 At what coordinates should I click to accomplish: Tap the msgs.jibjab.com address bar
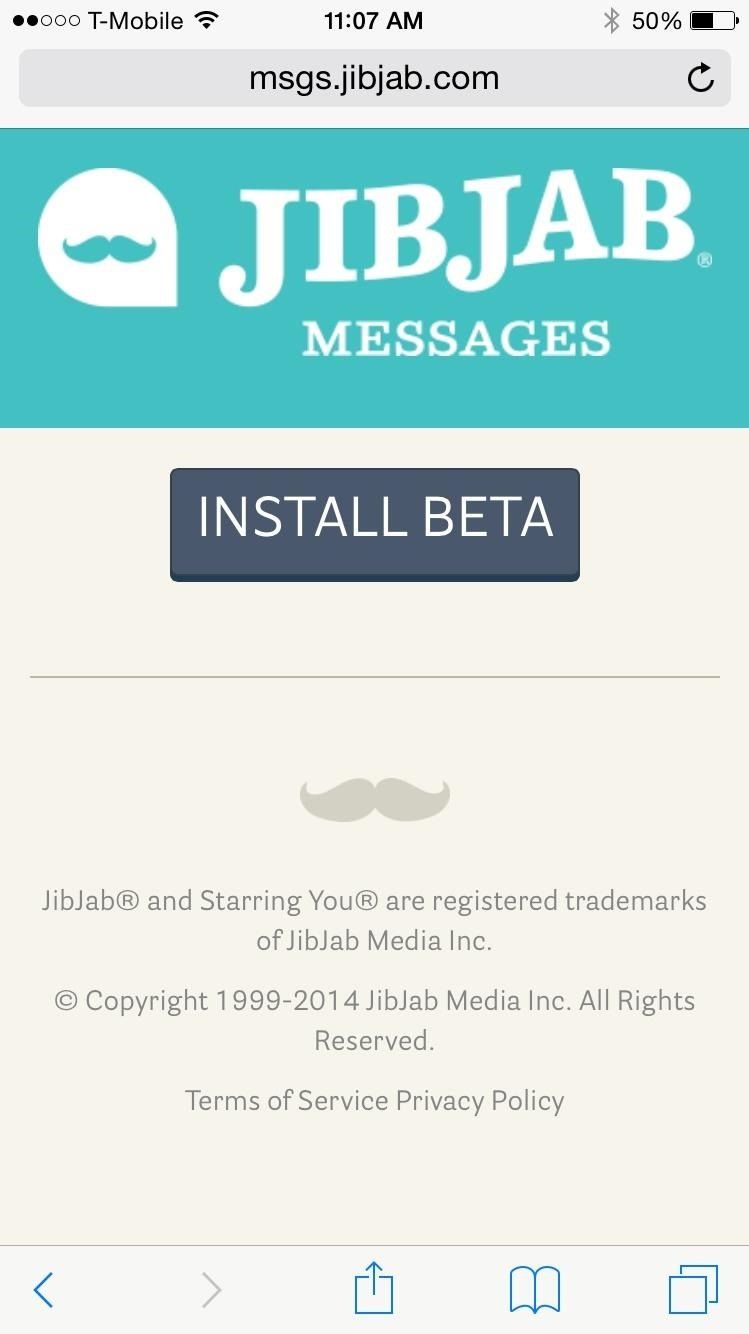tap(373, 78)
